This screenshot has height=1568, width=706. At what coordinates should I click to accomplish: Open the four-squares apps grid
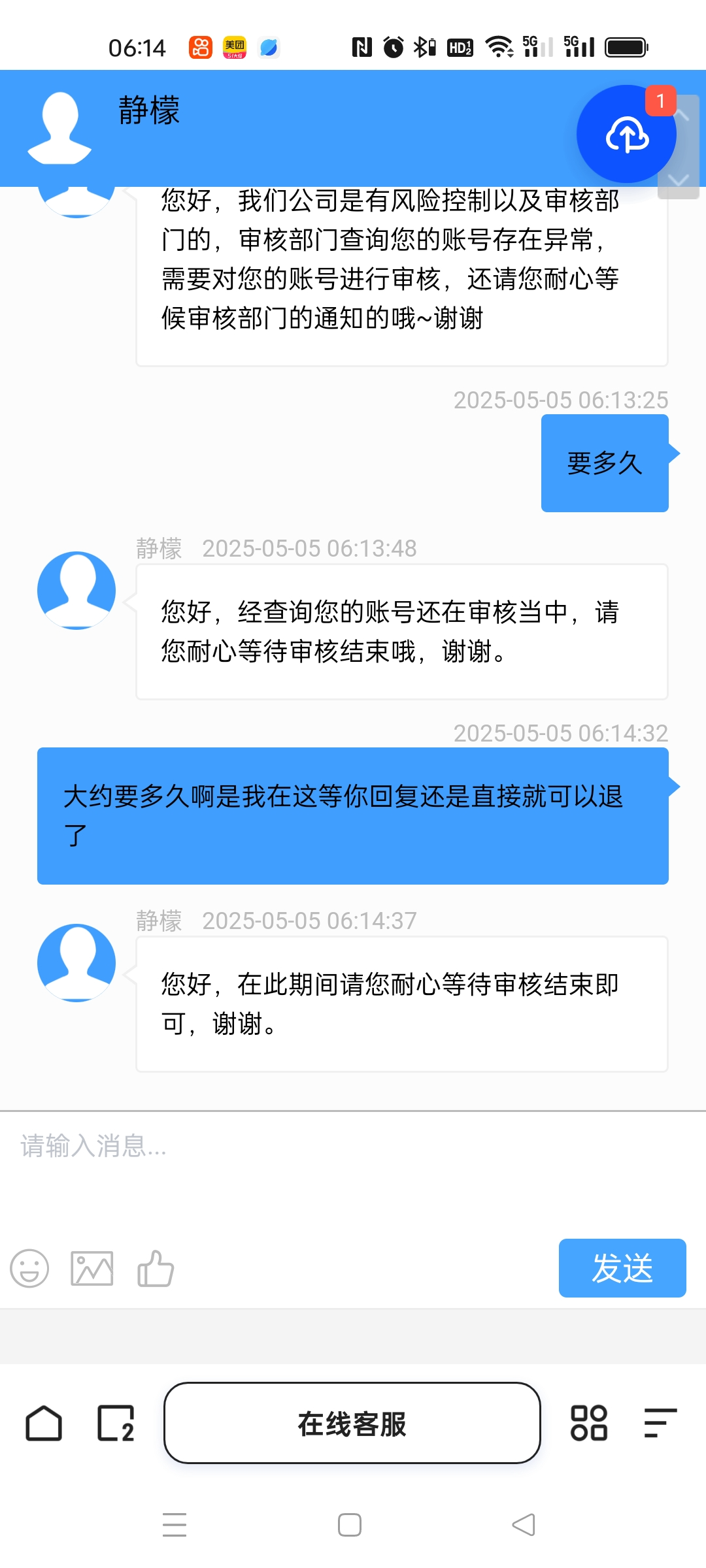point(588,1423)
